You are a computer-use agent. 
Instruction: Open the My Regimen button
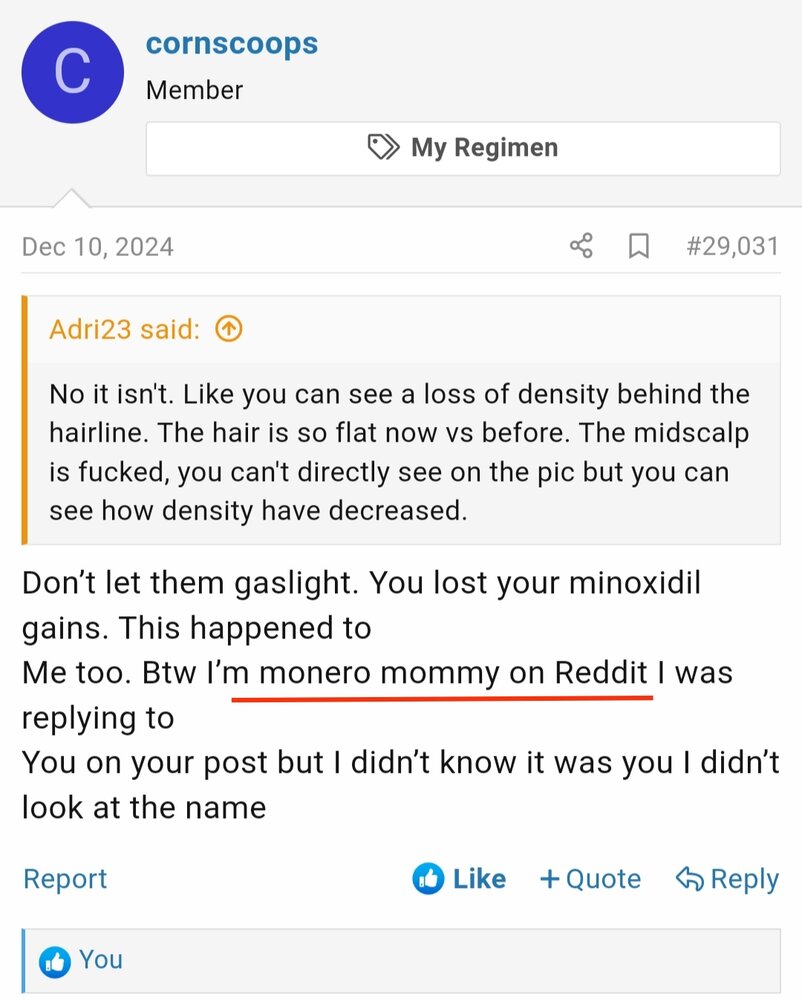point(463,148)
